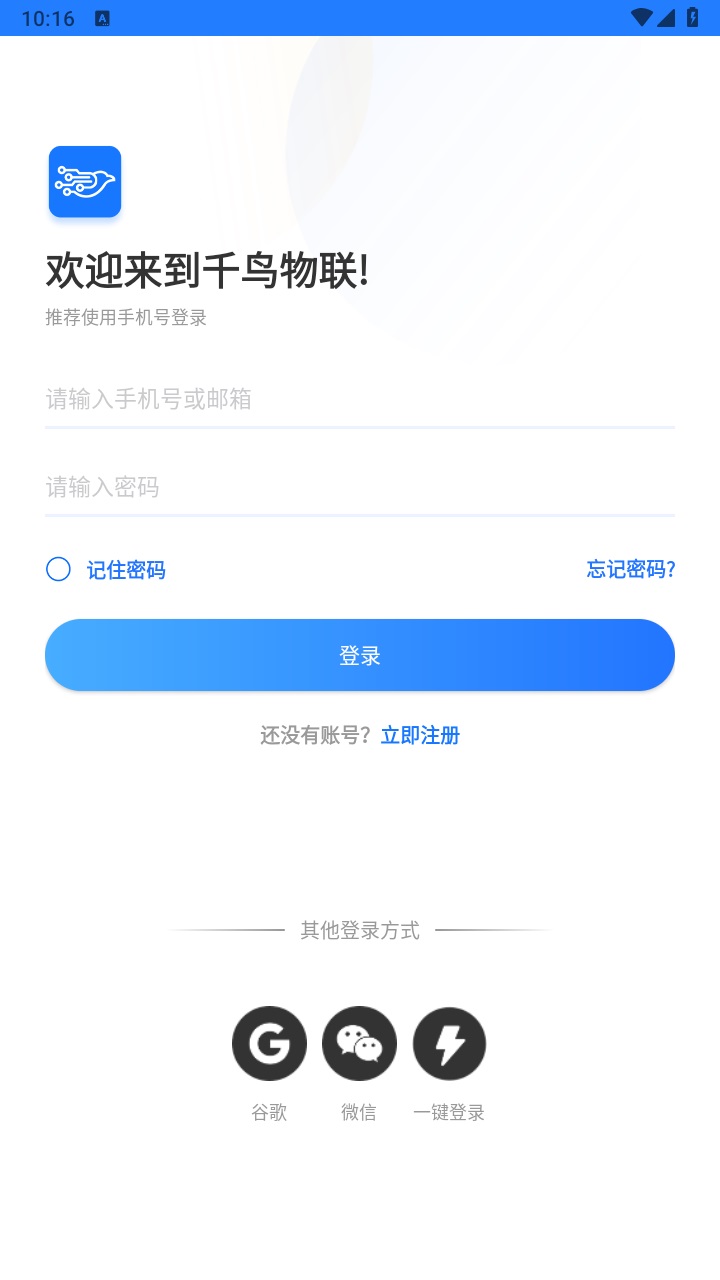720x1280 pixels.
Task: Tap the 其他登录方式 divider text
Action: 360,929
